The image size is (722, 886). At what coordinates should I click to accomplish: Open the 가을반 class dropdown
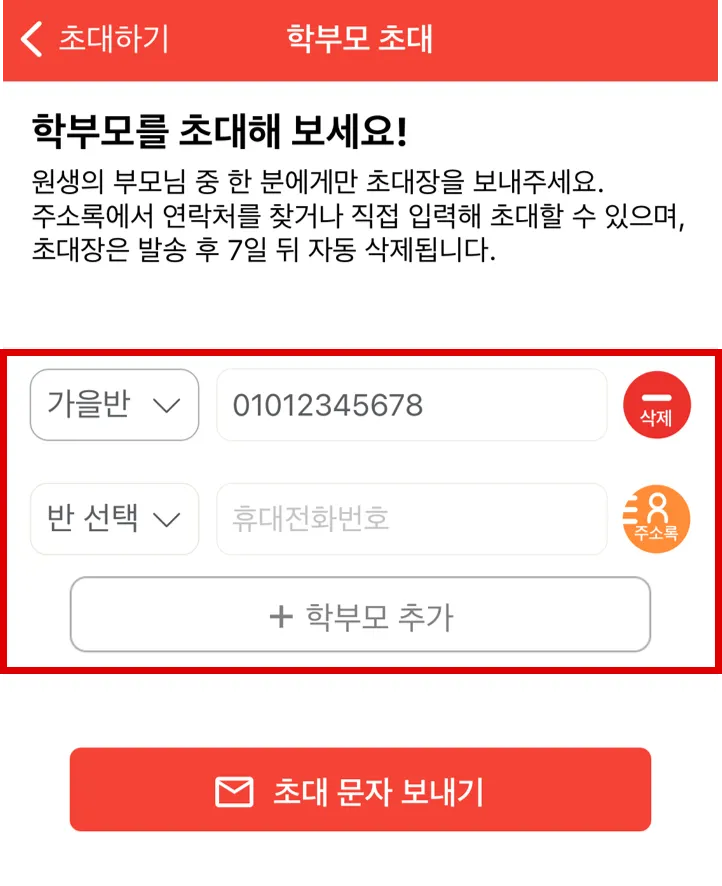[114, 405]
